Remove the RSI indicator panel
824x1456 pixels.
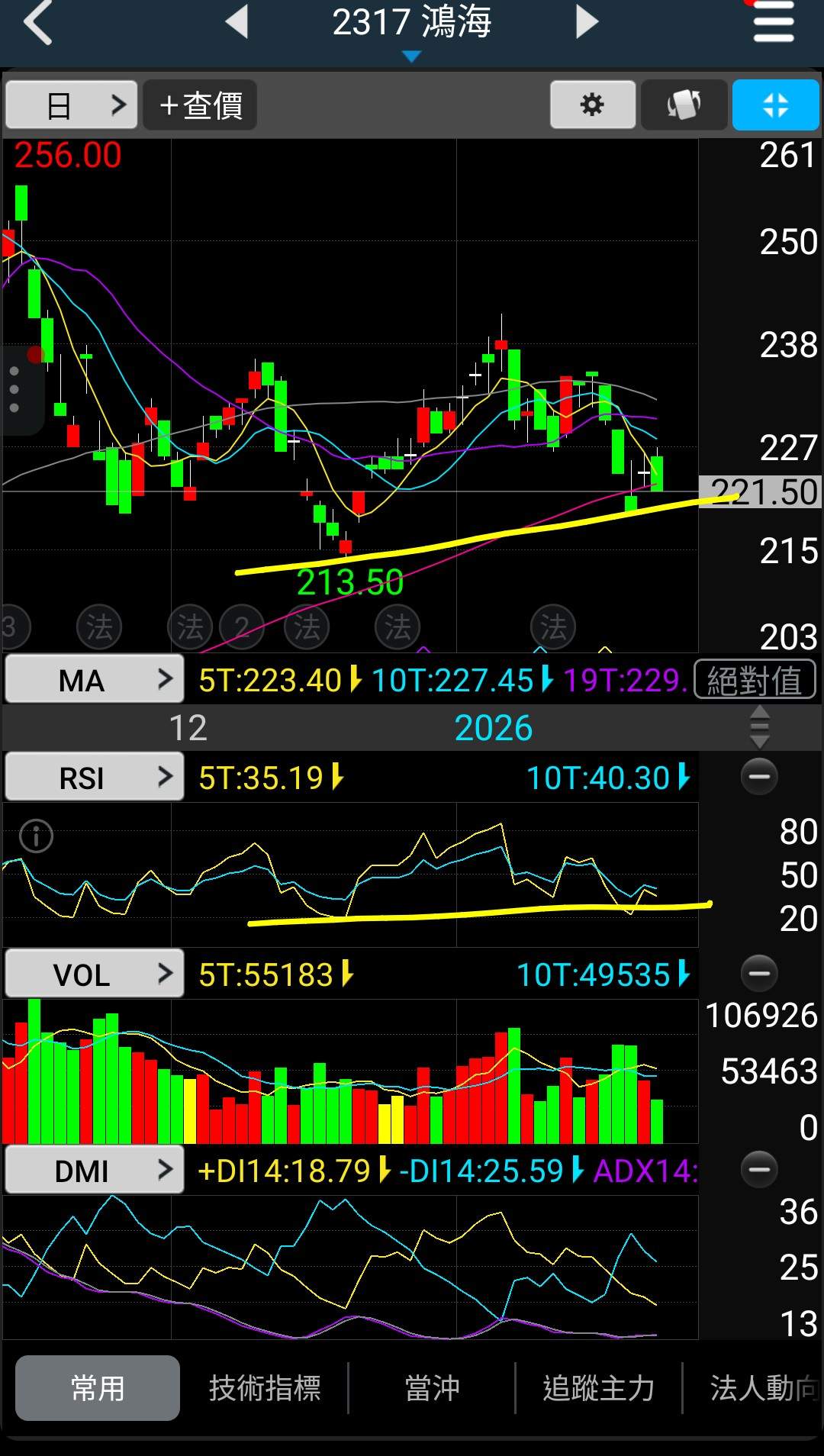tap(759, 777)
